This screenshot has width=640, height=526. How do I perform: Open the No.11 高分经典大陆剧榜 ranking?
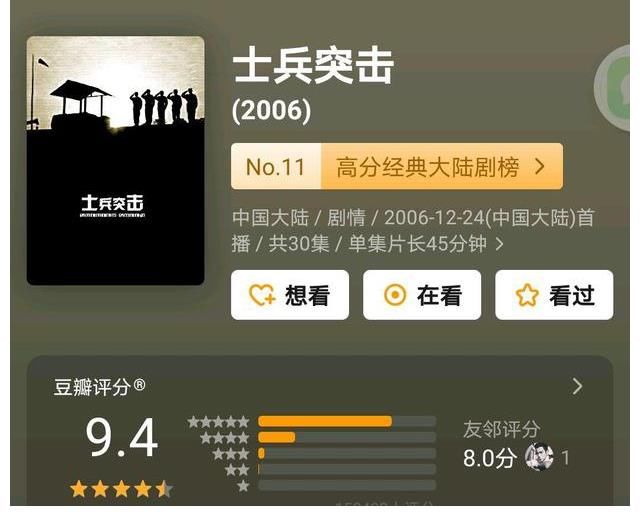coord(397,167)
